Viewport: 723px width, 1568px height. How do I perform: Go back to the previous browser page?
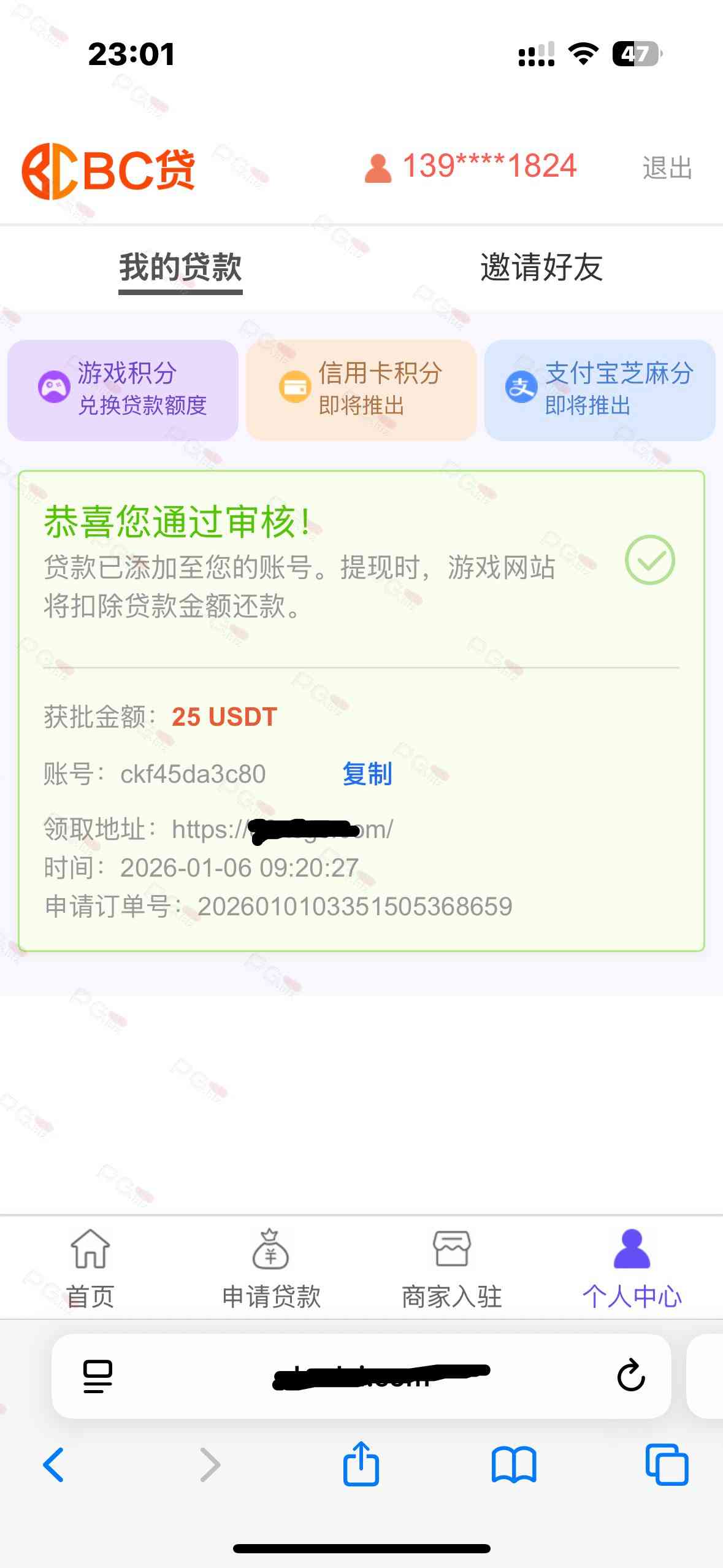53,1464
